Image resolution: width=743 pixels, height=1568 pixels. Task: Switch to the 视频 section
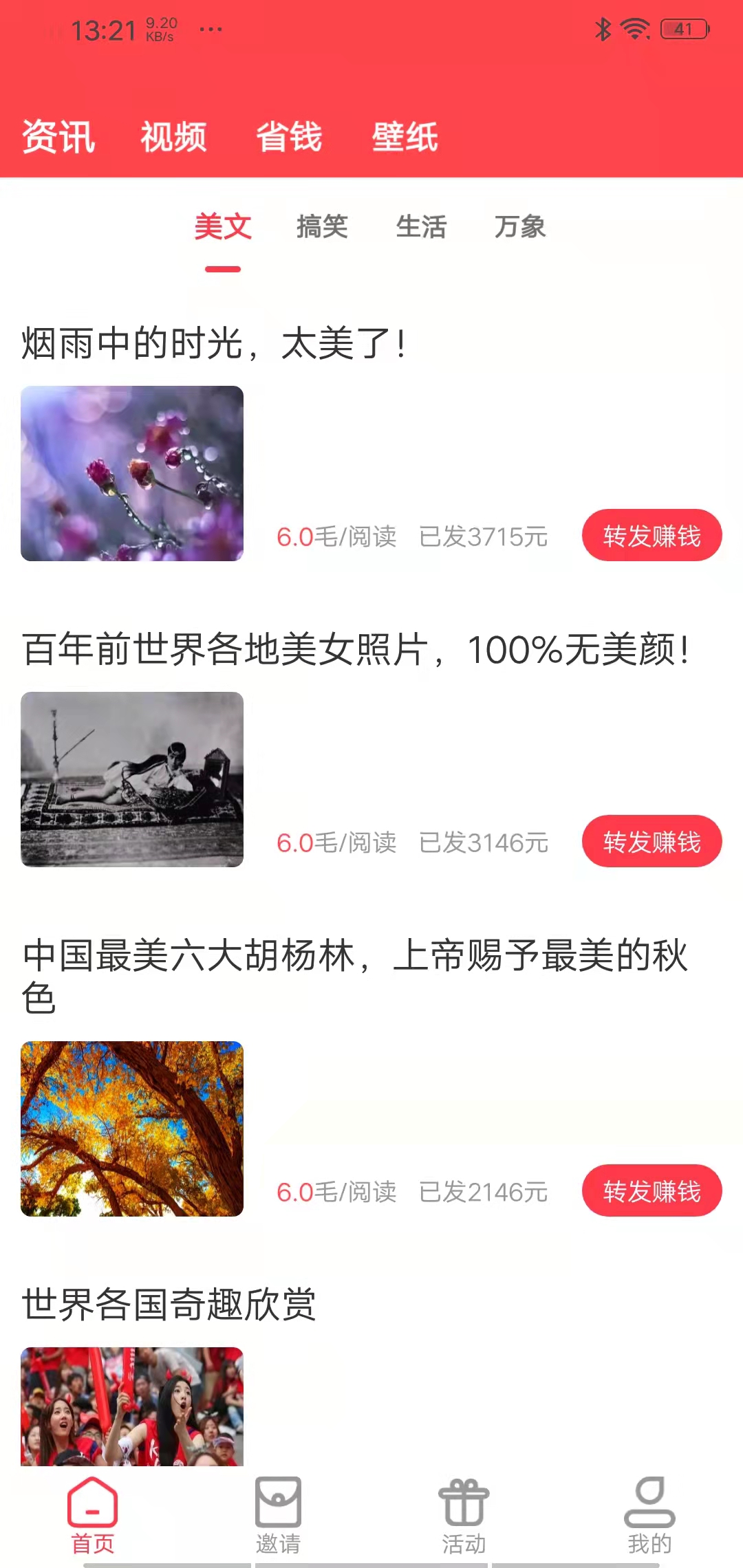pos(174,136)
